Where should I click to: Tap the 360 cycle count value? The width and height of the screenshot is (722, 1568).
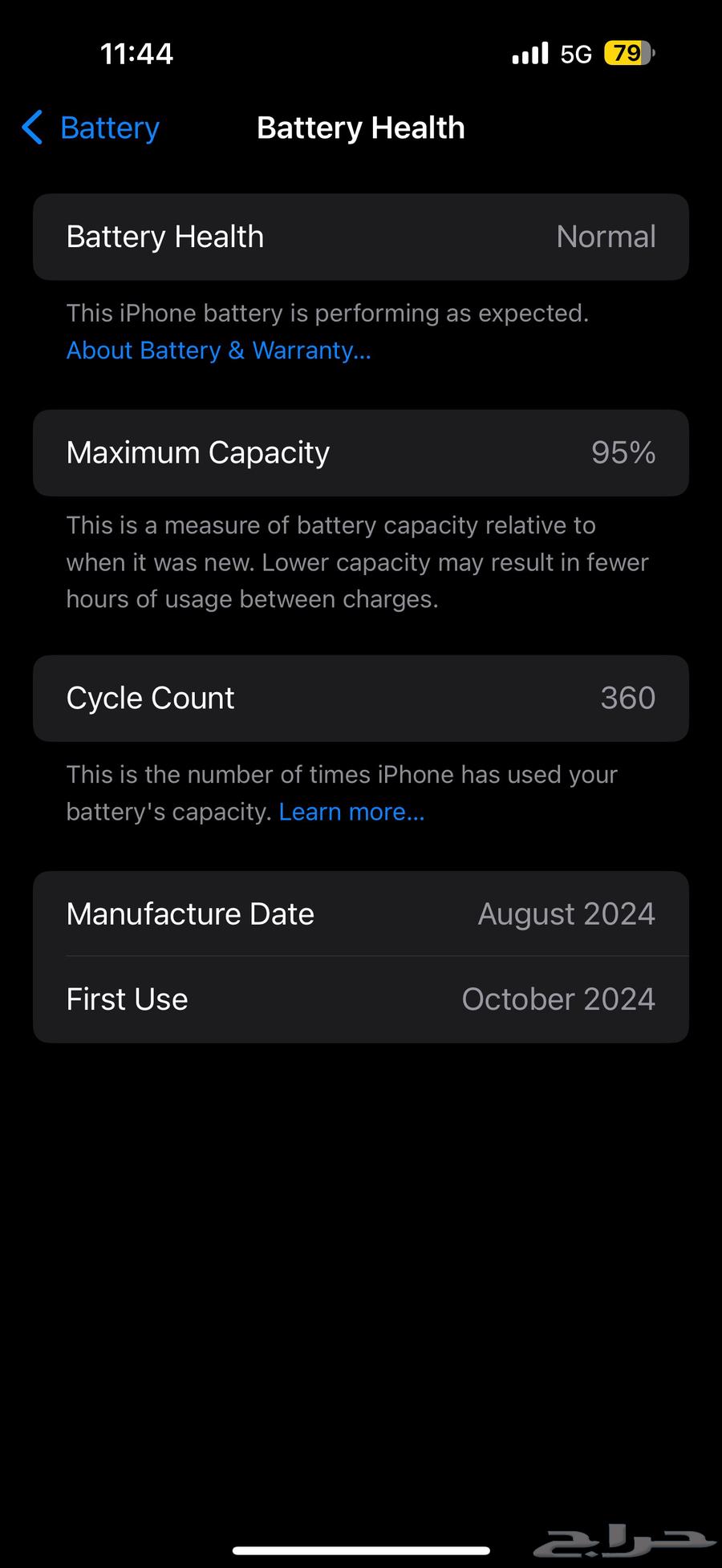pos(627,698)
